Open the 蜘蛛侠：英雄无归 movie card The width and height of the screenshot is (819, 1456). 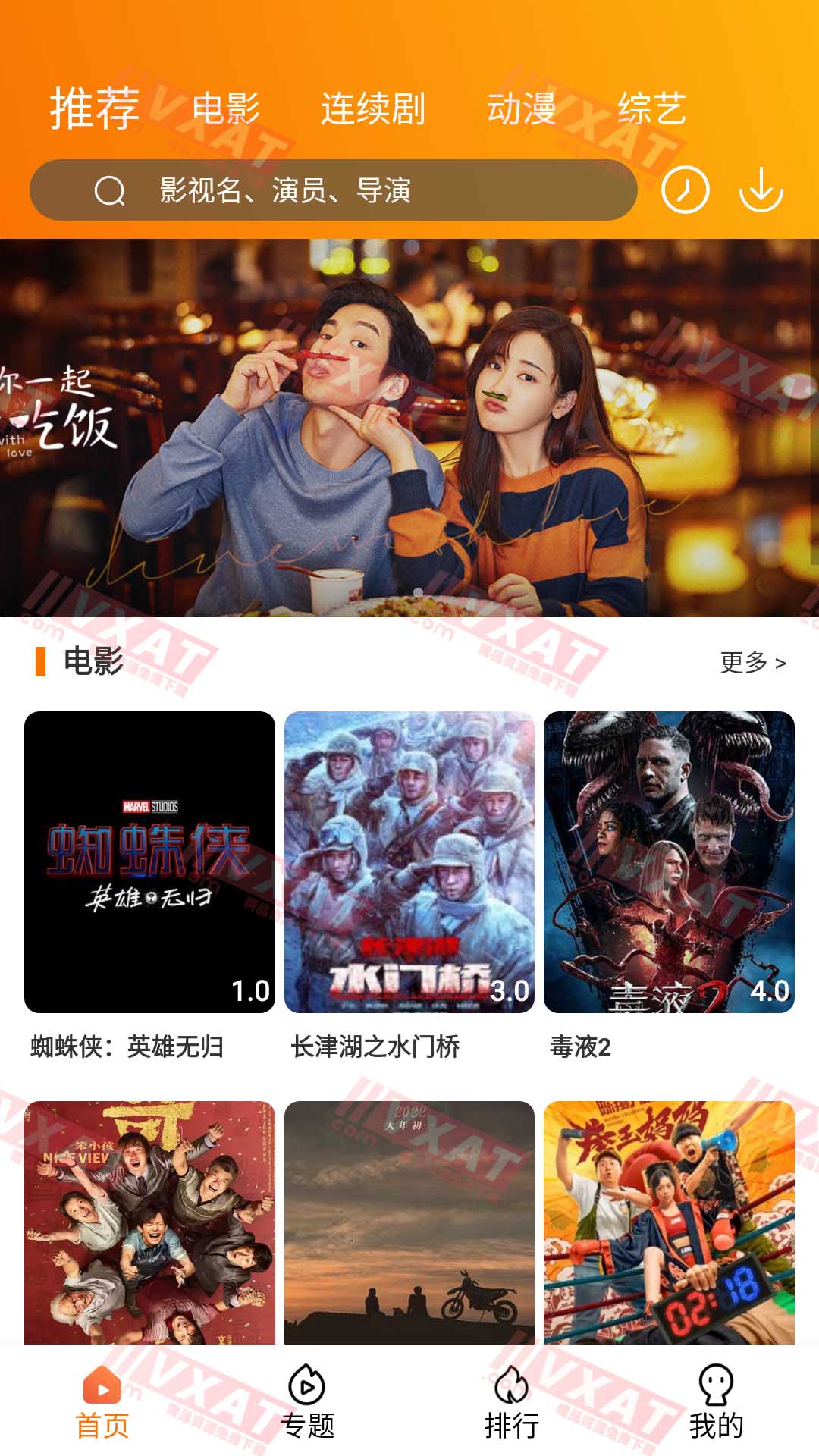tap(149, 862)
